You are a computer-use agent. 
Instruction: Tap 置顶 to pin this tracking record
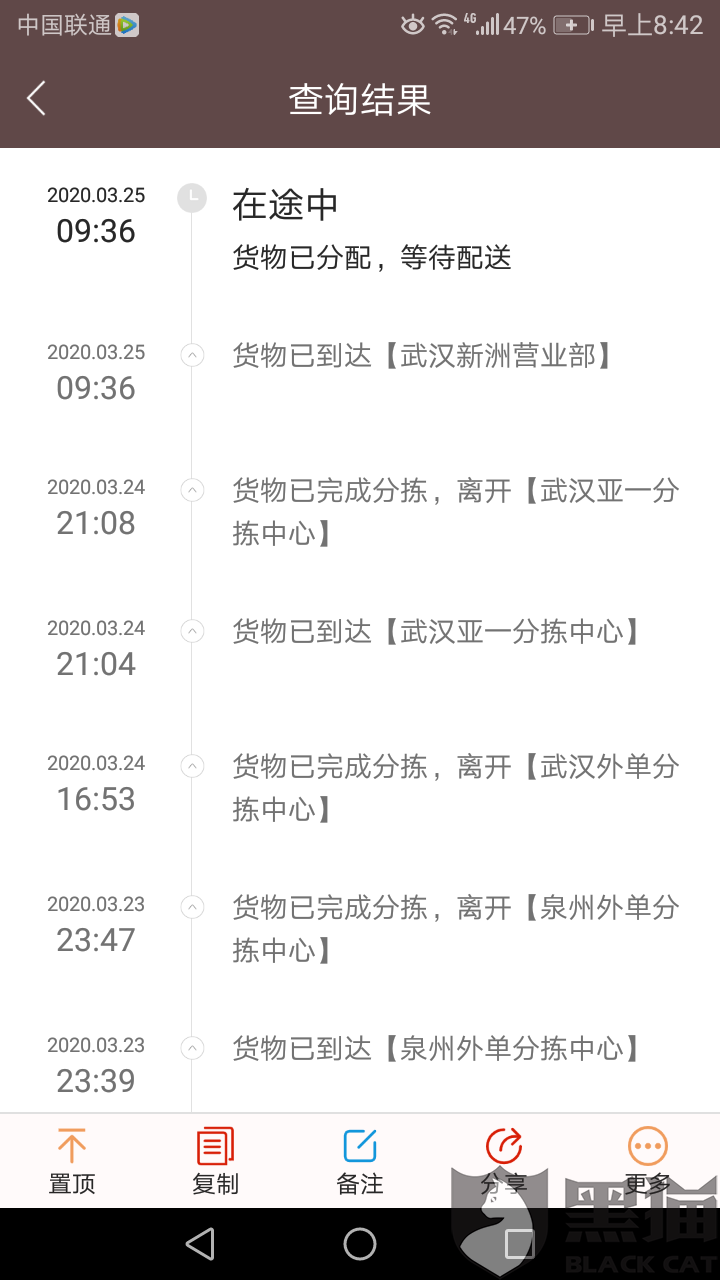tap(72, 1161)
